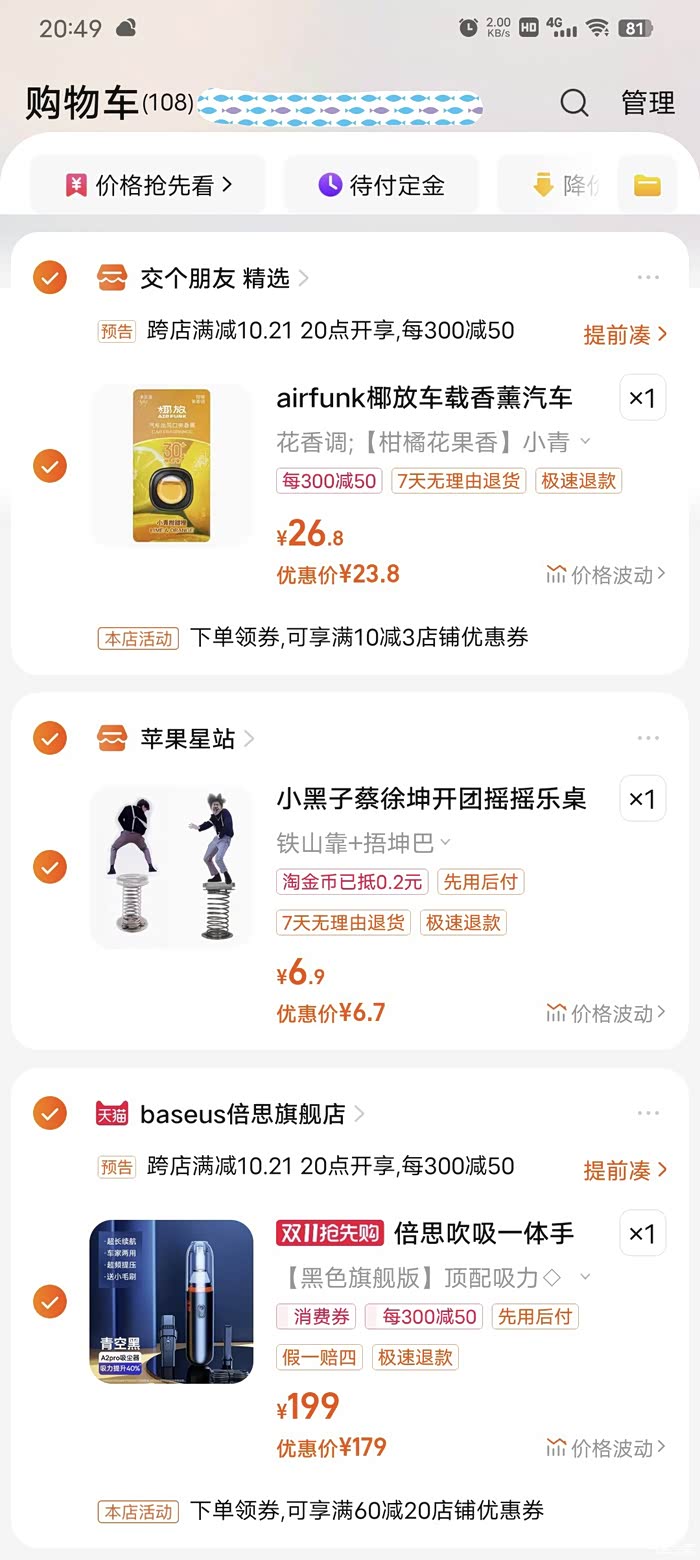Open the 蔡徐坤摇摇乐 product image
700x1560 pixels.
tap(171, 866)
